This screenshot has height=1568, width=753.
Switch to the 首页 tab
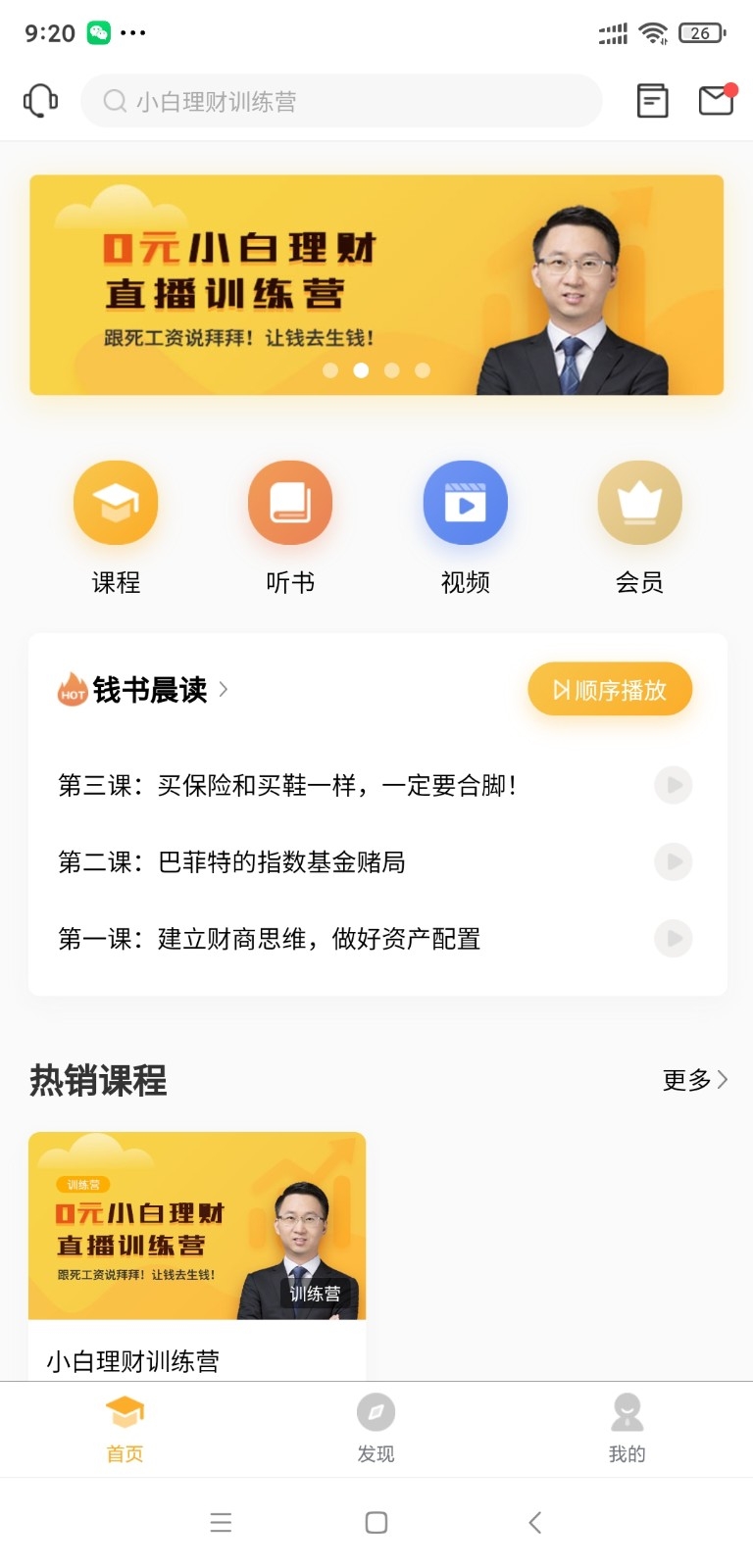click(125, 1430)
